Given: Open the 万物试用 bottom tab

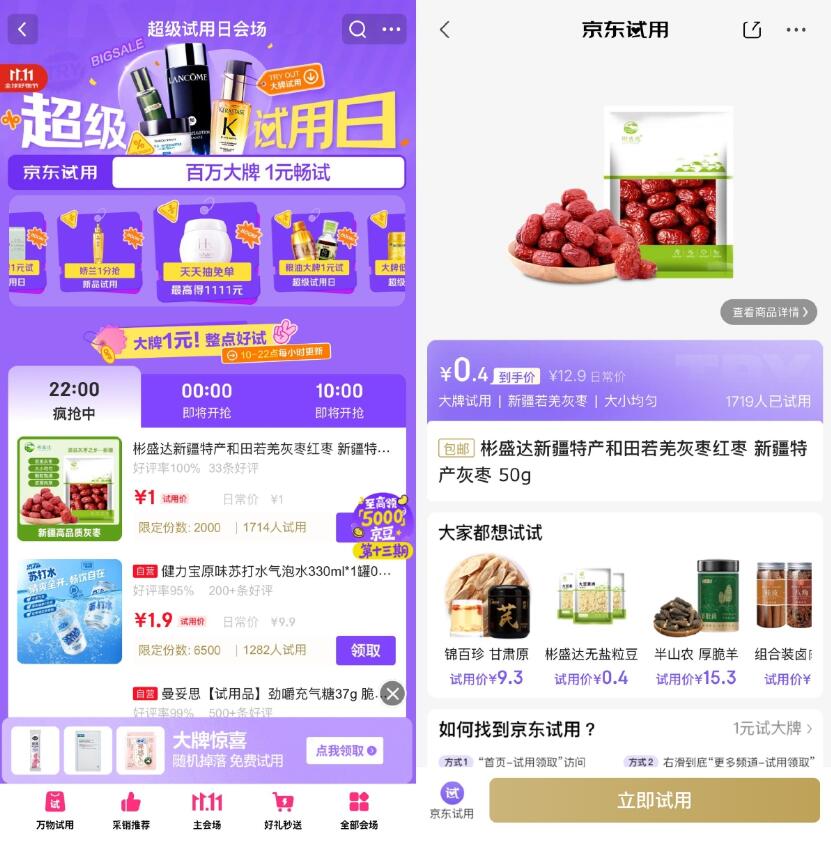Looking at the screenshot, I should point(55,810).
